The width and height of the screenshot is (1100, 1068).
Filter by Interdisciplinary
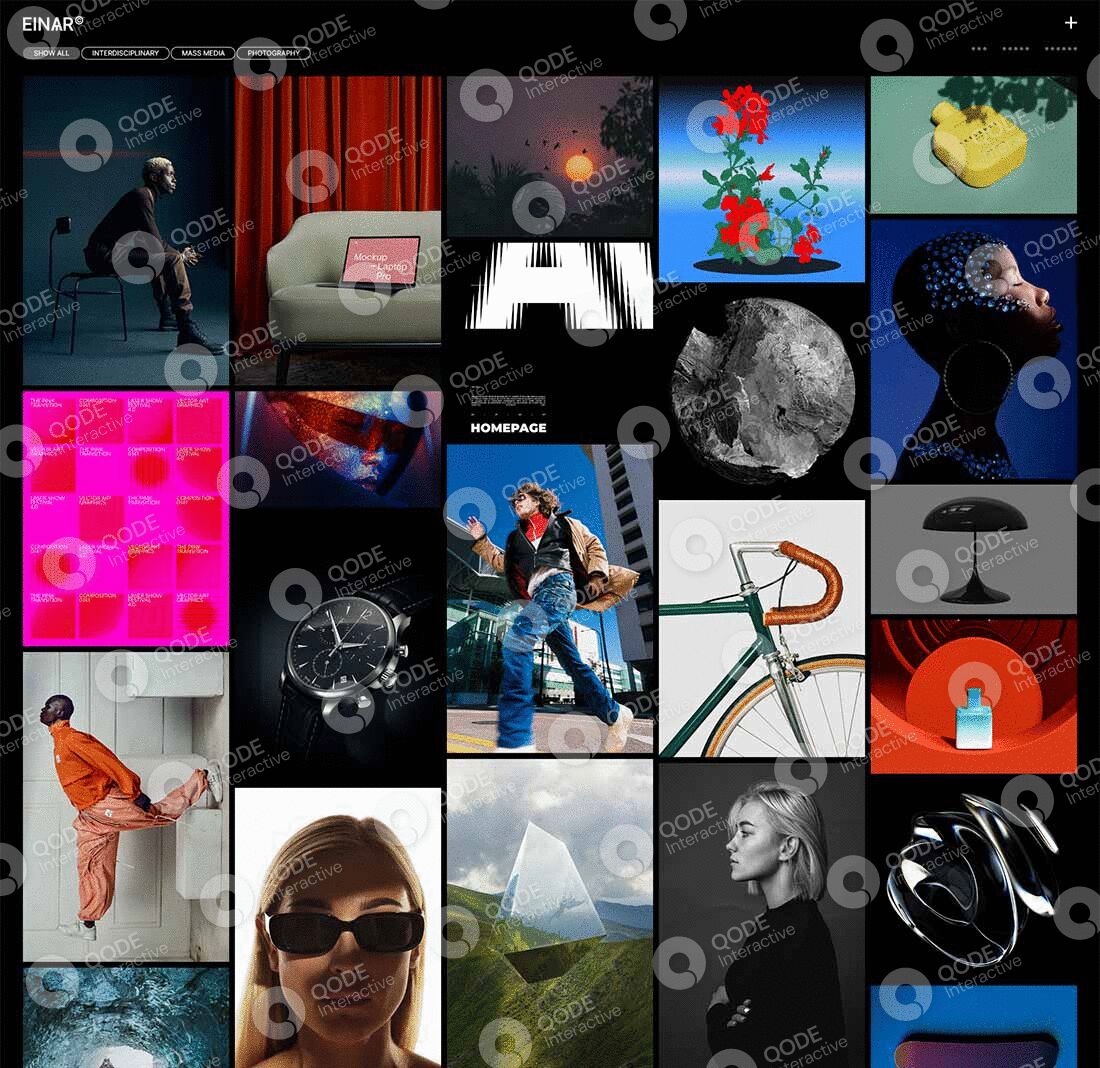pyautogui.click(x=125, y=53)
